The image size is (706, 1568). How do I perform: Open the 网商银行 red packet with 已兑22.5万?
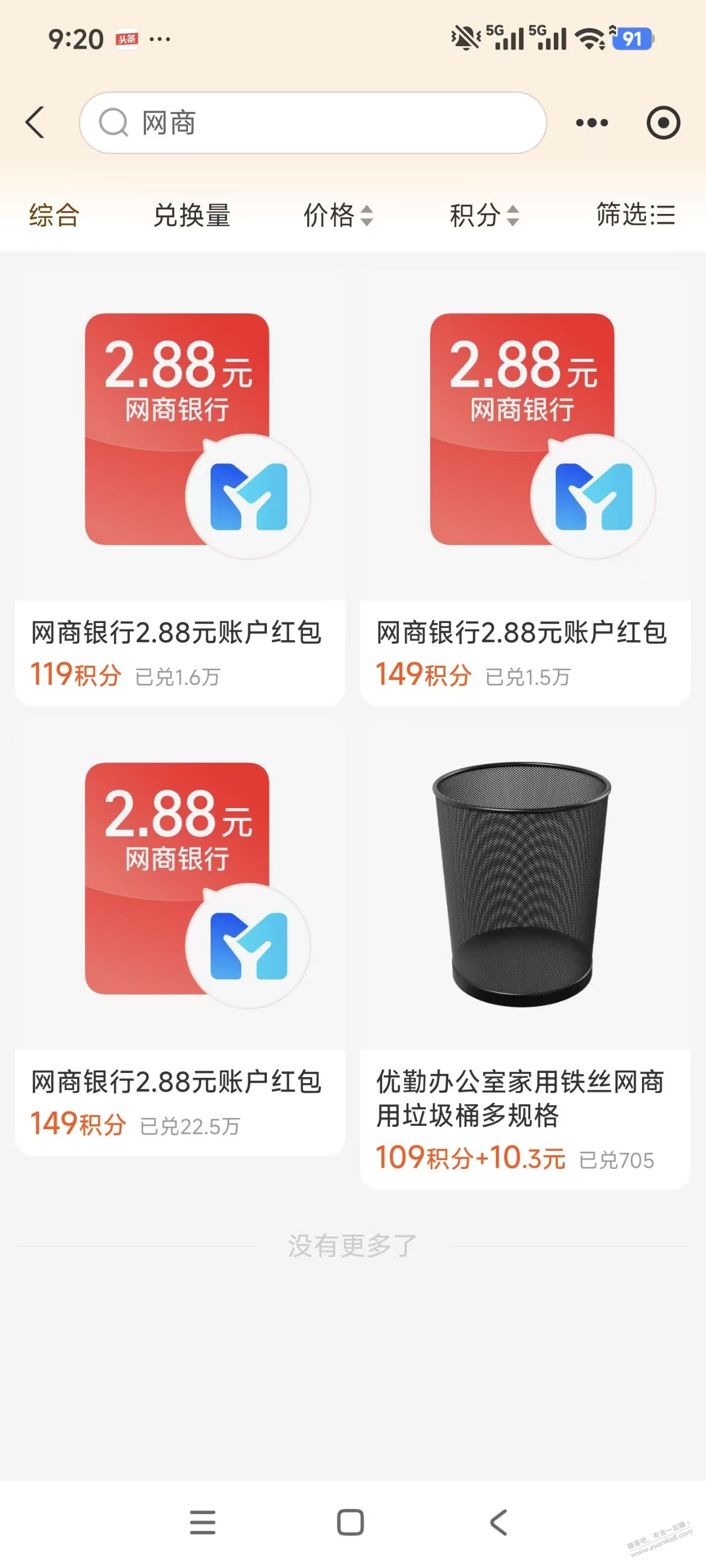click(180, 937)
